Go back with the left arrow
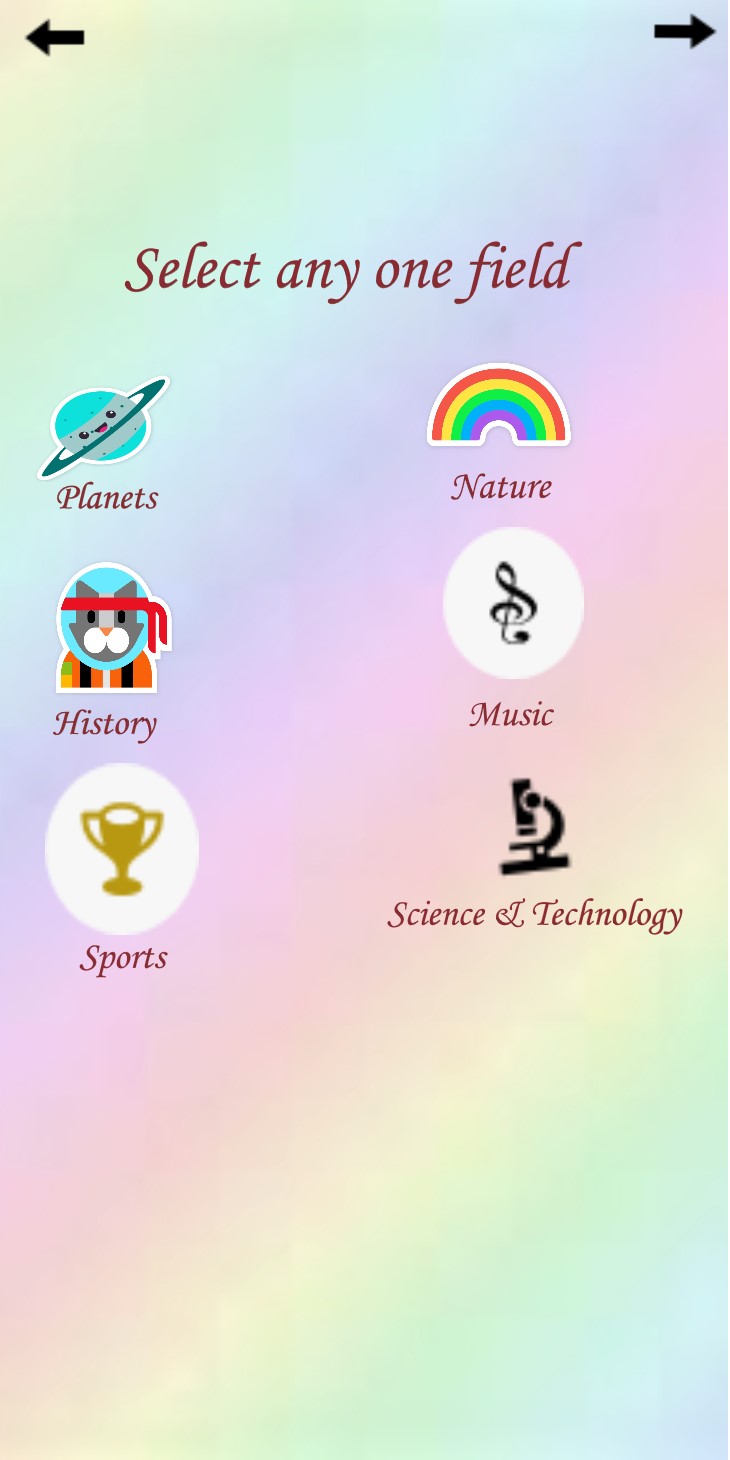Image resolution: width=730 pixels, height=1460 pixels. coord(55,39)
